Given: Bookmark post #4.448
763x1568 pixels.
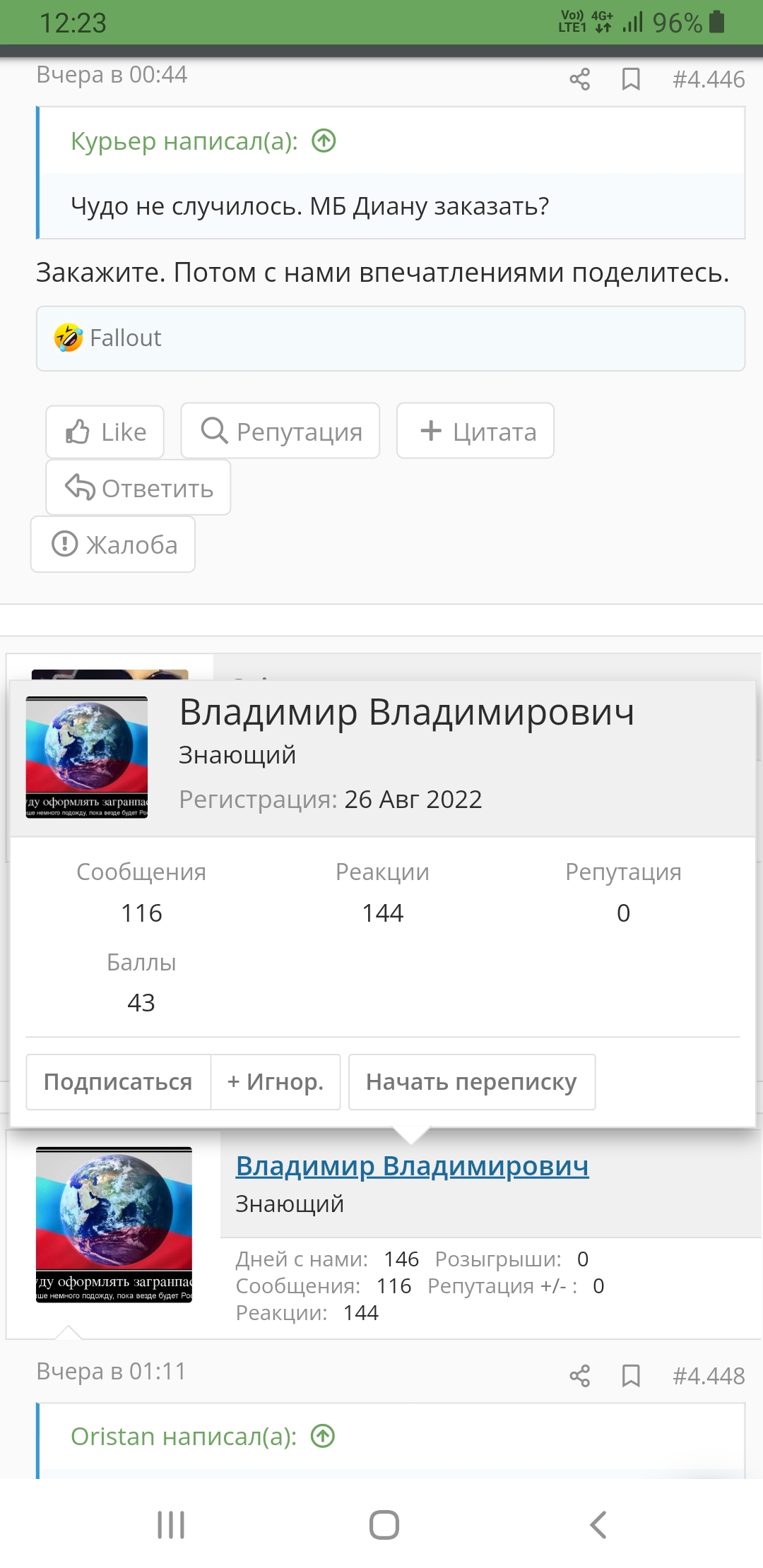Looking at the screenshot, I should click(631, 1376).
